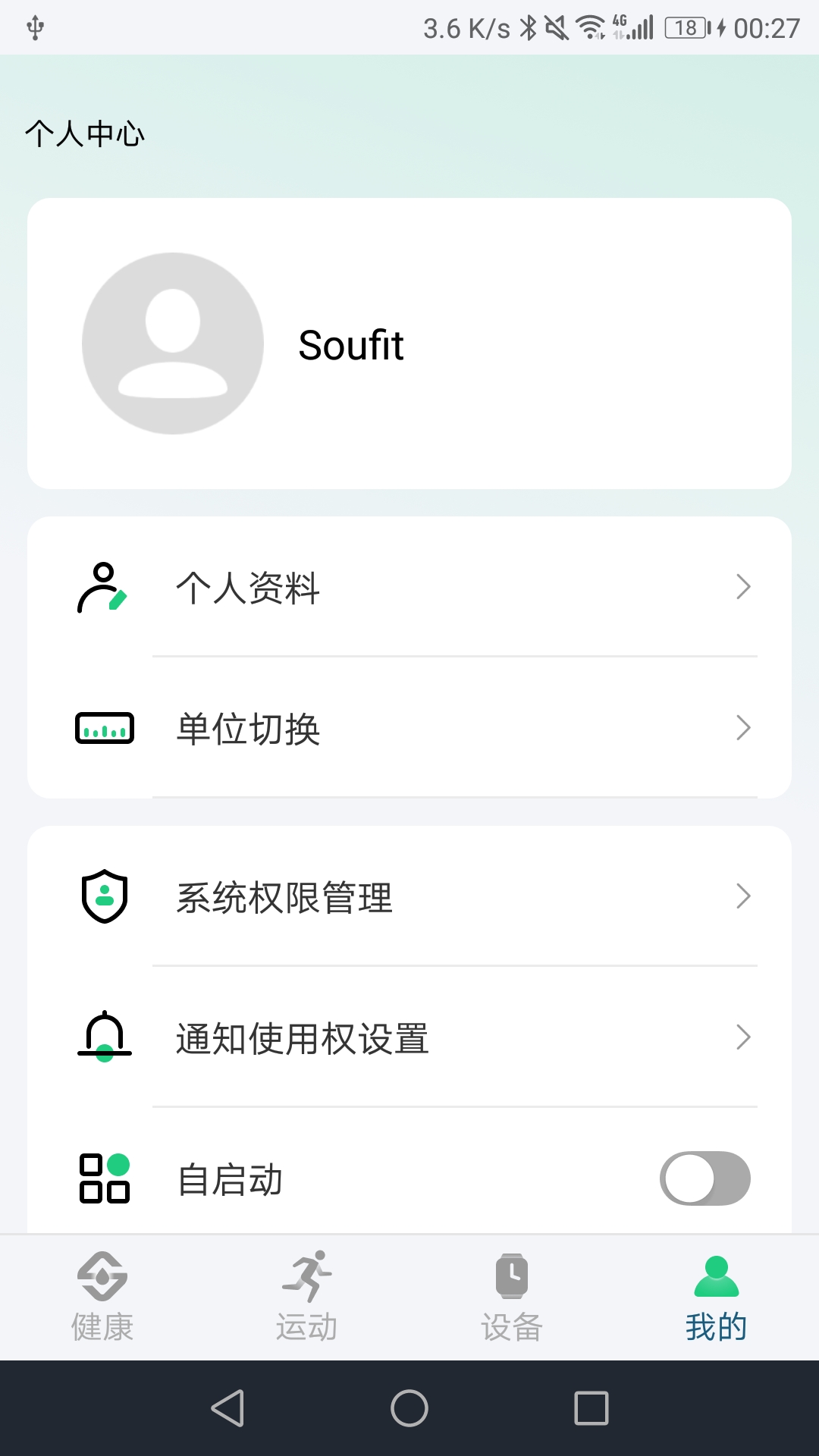Tap the 设备 watch device icon
Screen dimensions: 819x1456
pos(512,1276)
